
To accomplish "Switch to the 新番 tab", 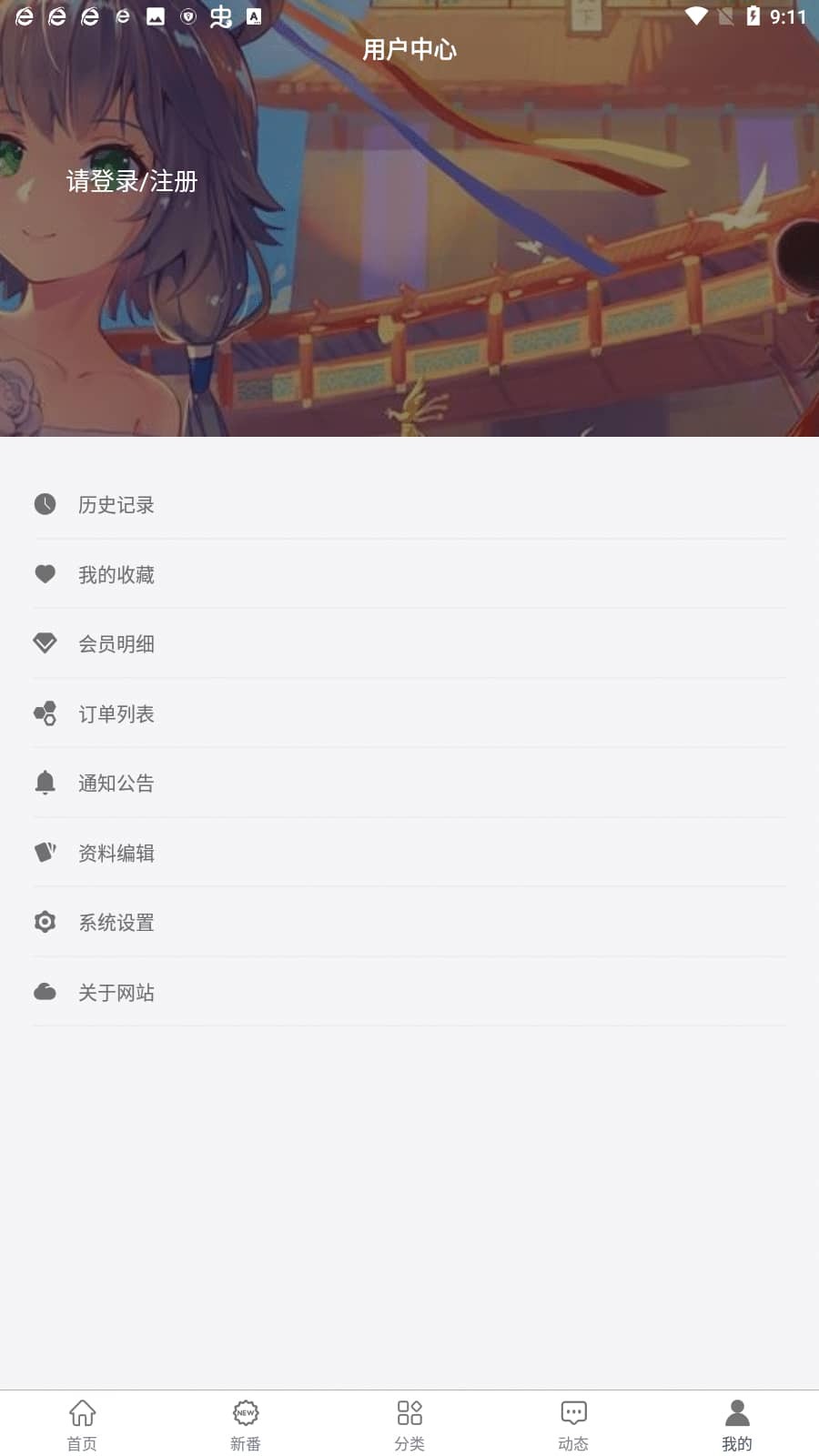I will pos(246,1425).
